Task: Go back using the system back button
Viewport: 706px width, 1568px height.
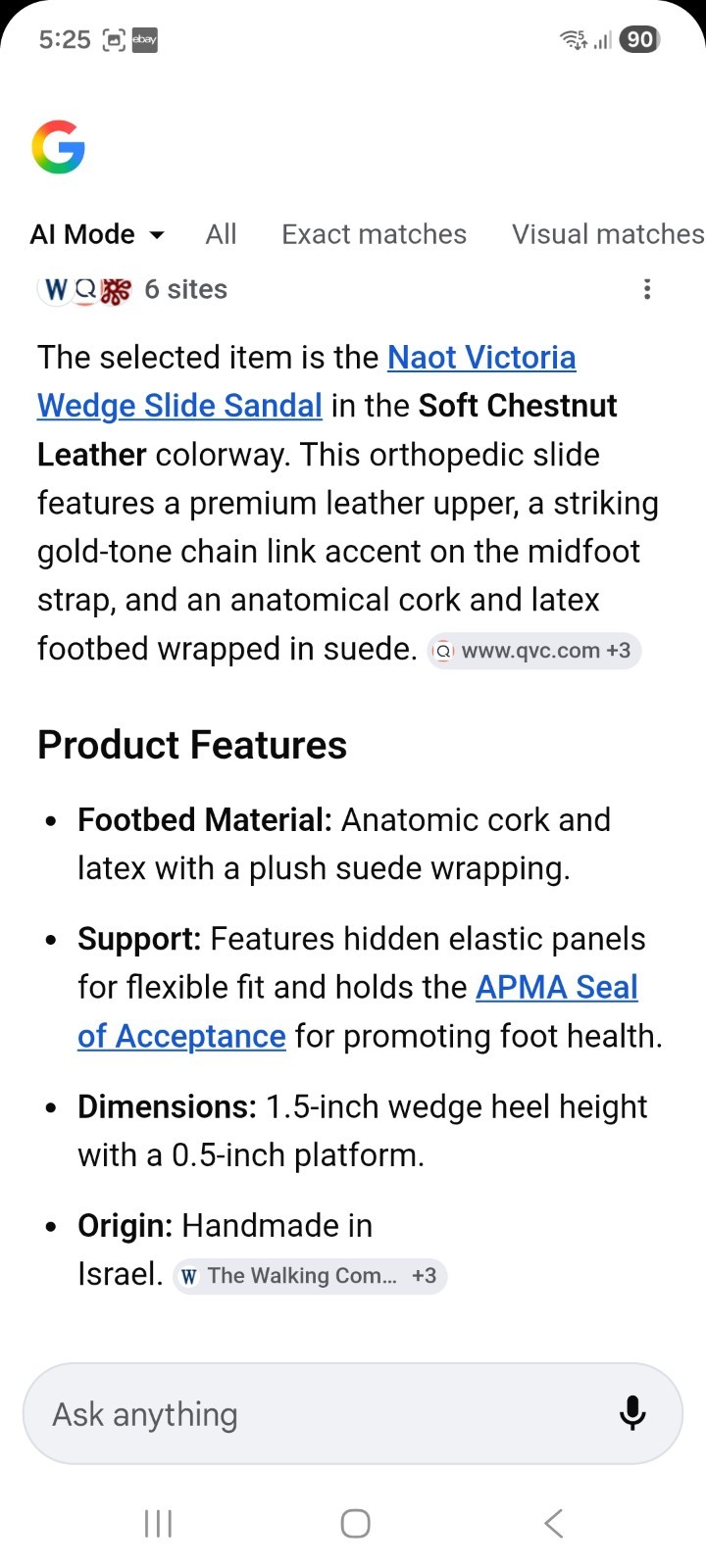Action: [554, 1523]
